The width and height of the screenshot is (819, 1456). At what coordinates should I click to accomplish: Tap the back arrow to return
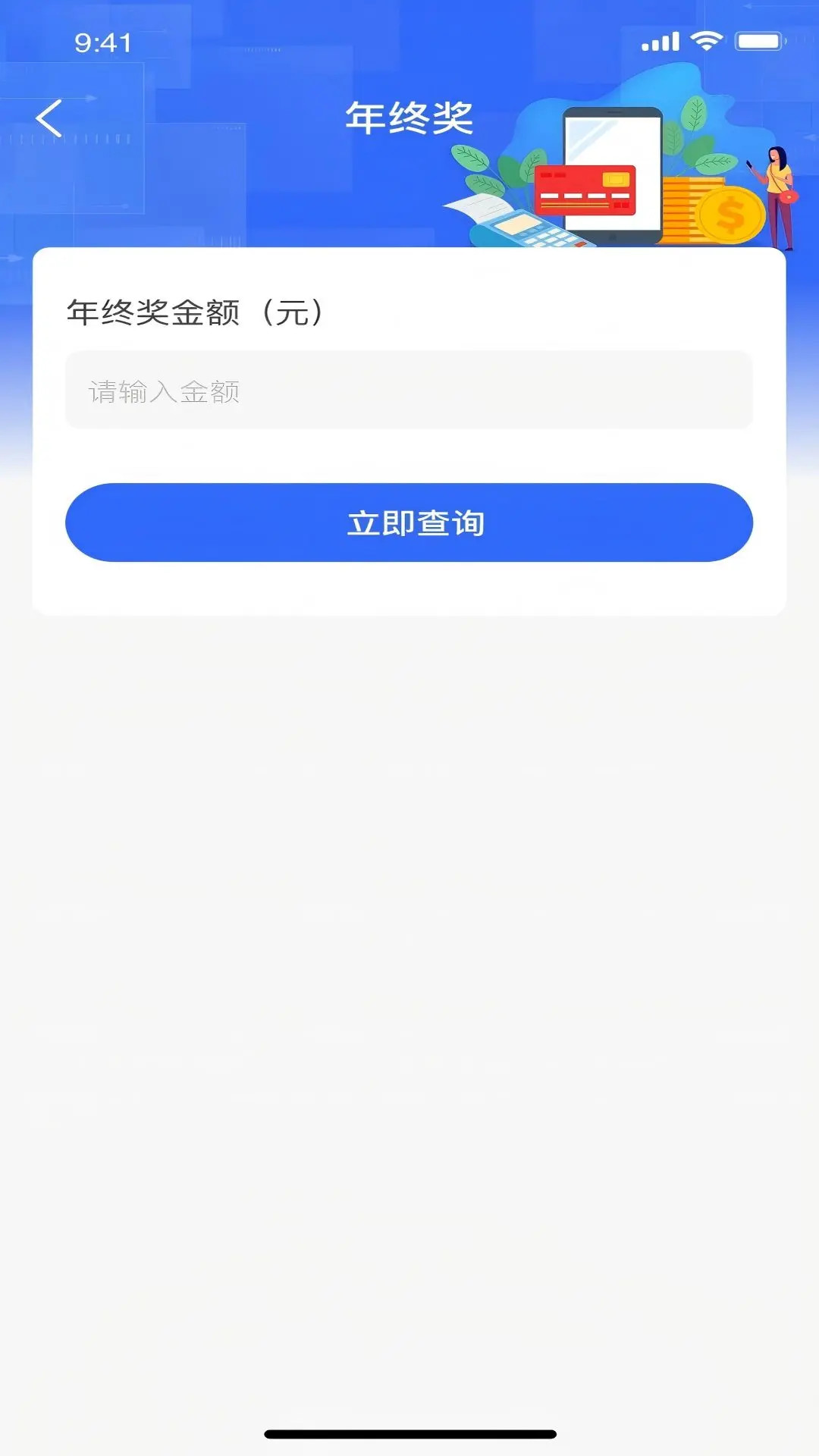pyautogui.click(x=49, y=119)
